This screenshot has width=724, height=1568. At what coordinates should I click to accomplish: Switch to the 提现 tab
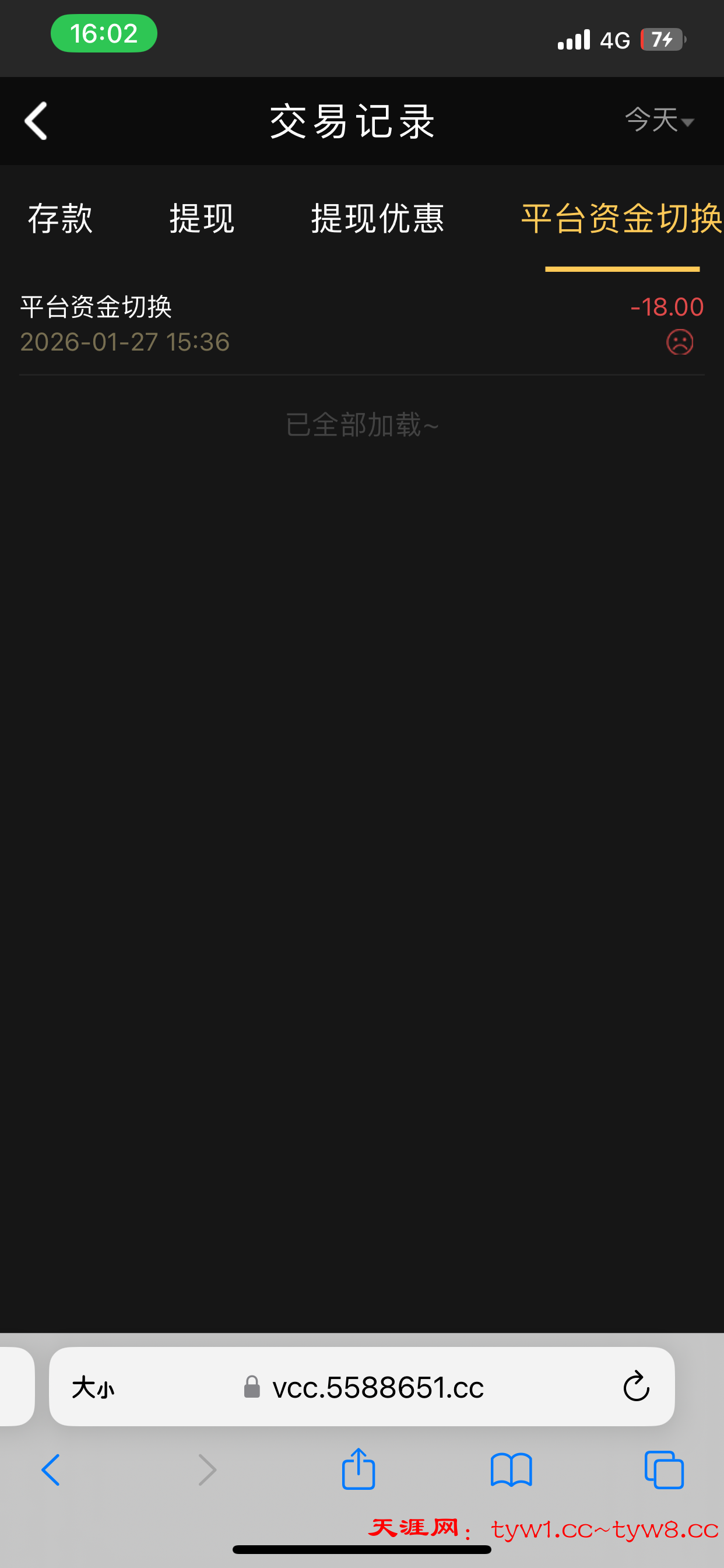click(x=201, y=218)
